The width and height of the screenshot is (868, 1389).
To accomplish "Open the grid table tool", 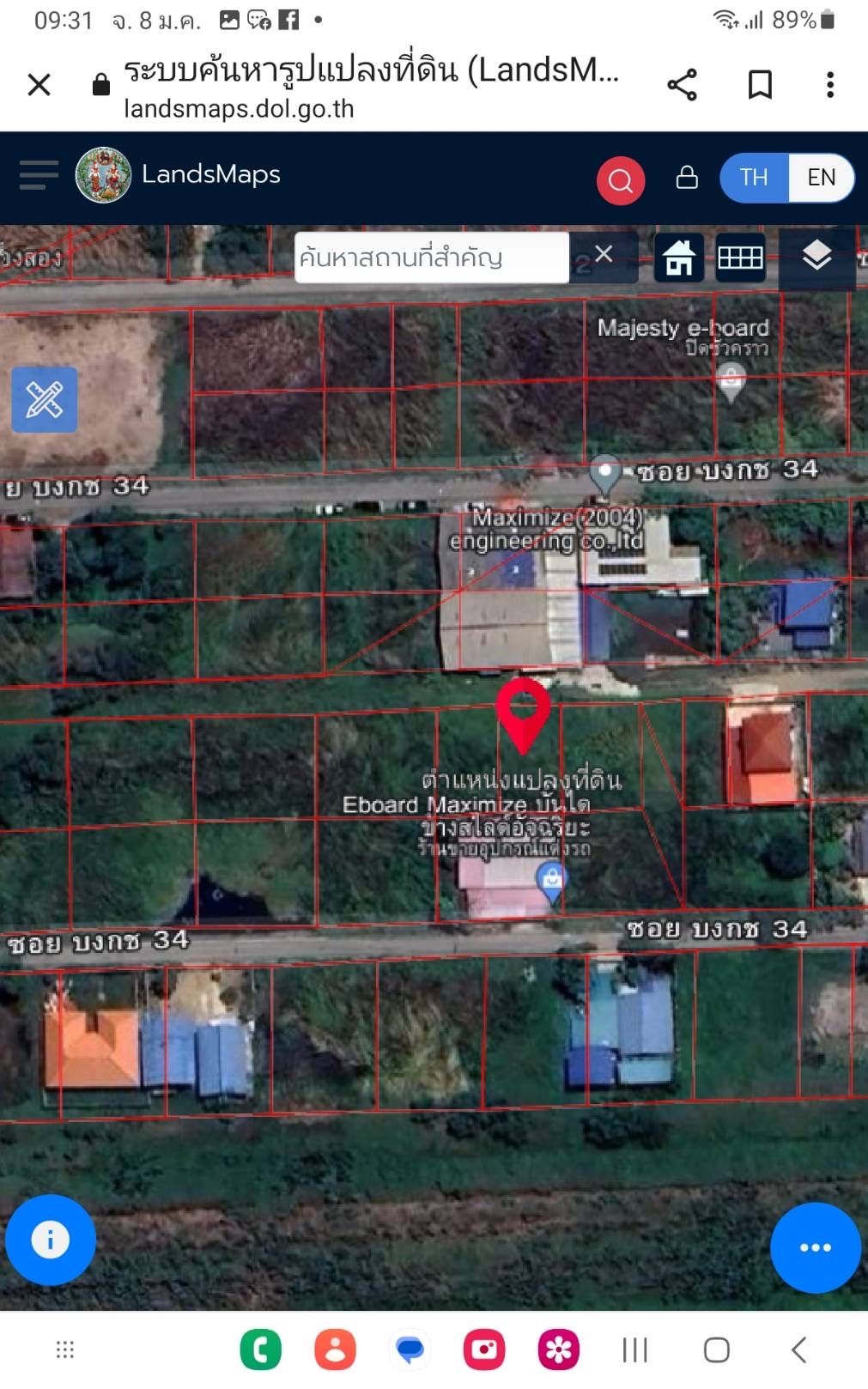I will tap(740, 258).
